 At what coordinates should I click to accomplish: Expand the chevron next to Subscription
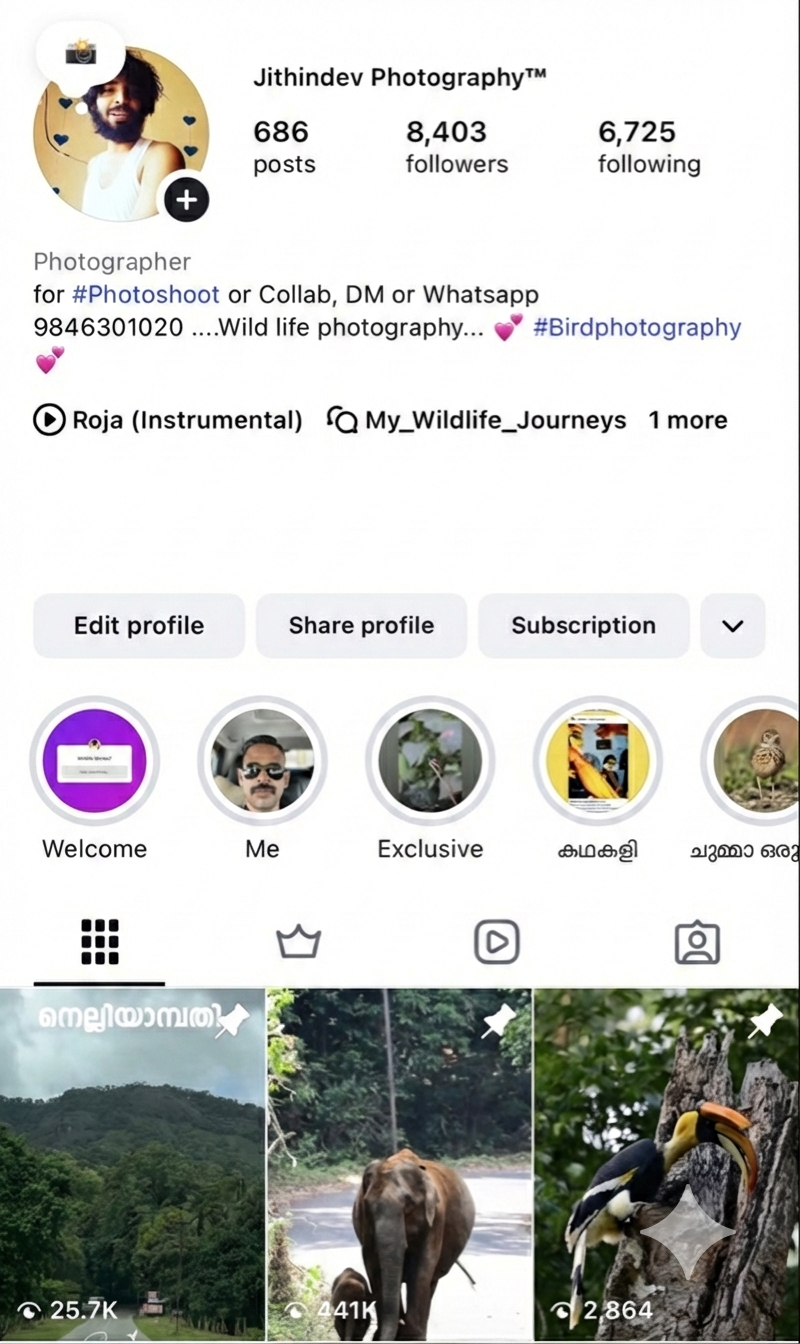coord(733,626)
